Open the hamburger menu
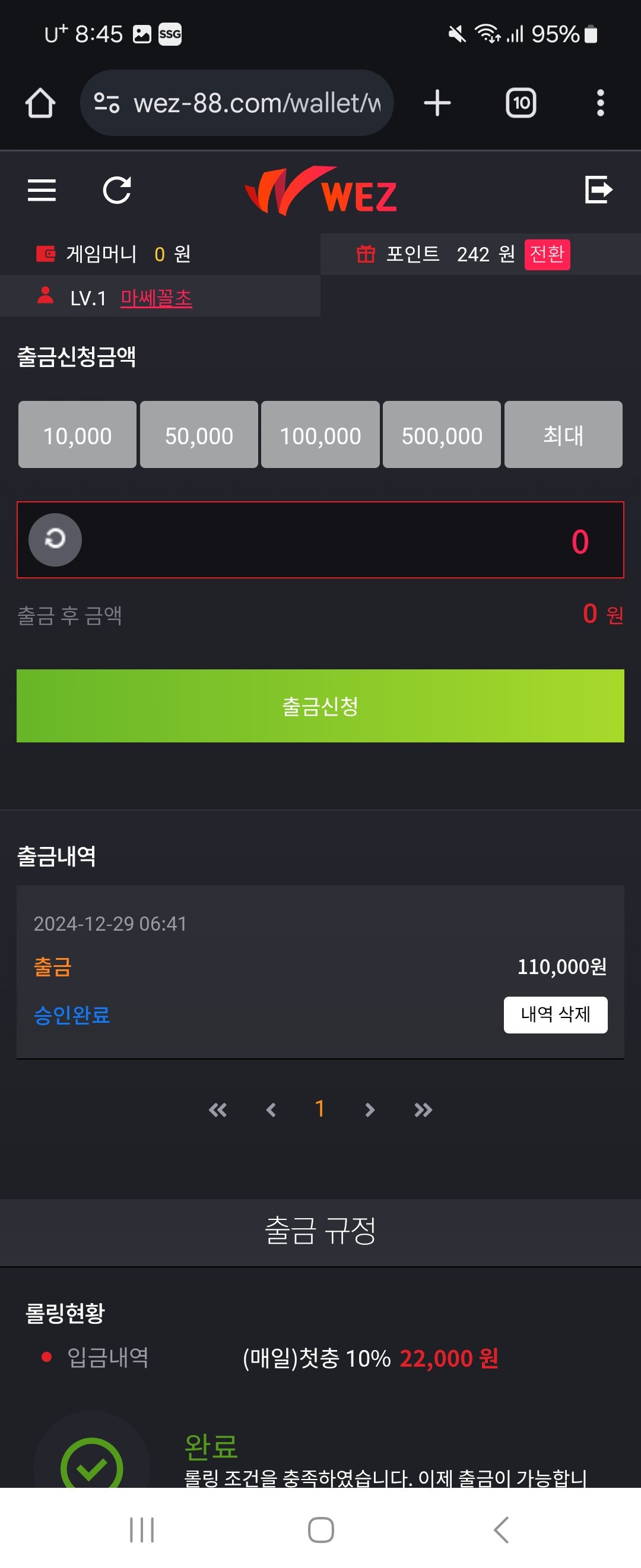This screenshot has height=1568, width=641. tap(42, 190)
